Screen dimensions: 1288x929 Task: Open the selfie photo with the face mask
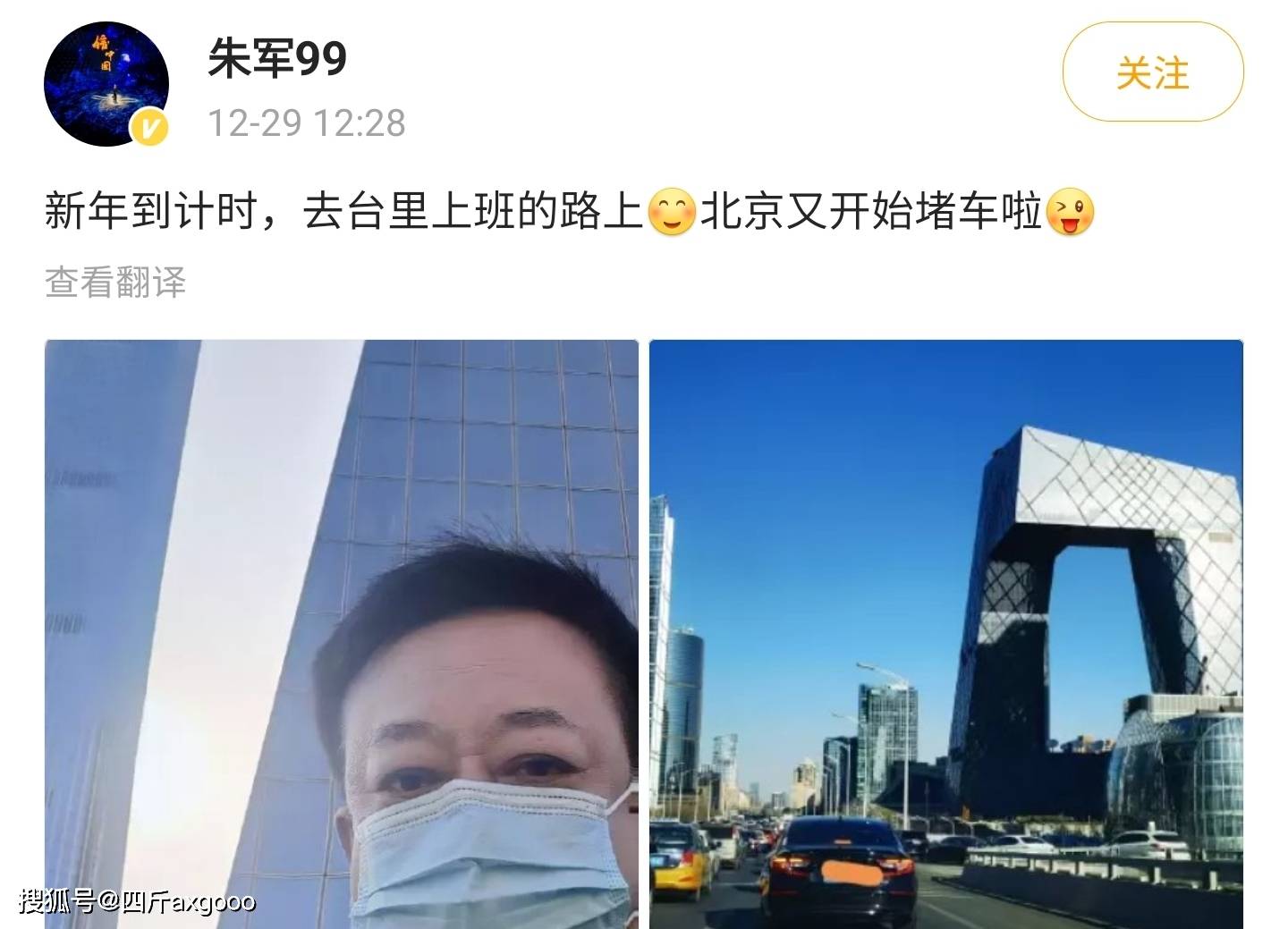pyautogui.click(x=342, y=633)
